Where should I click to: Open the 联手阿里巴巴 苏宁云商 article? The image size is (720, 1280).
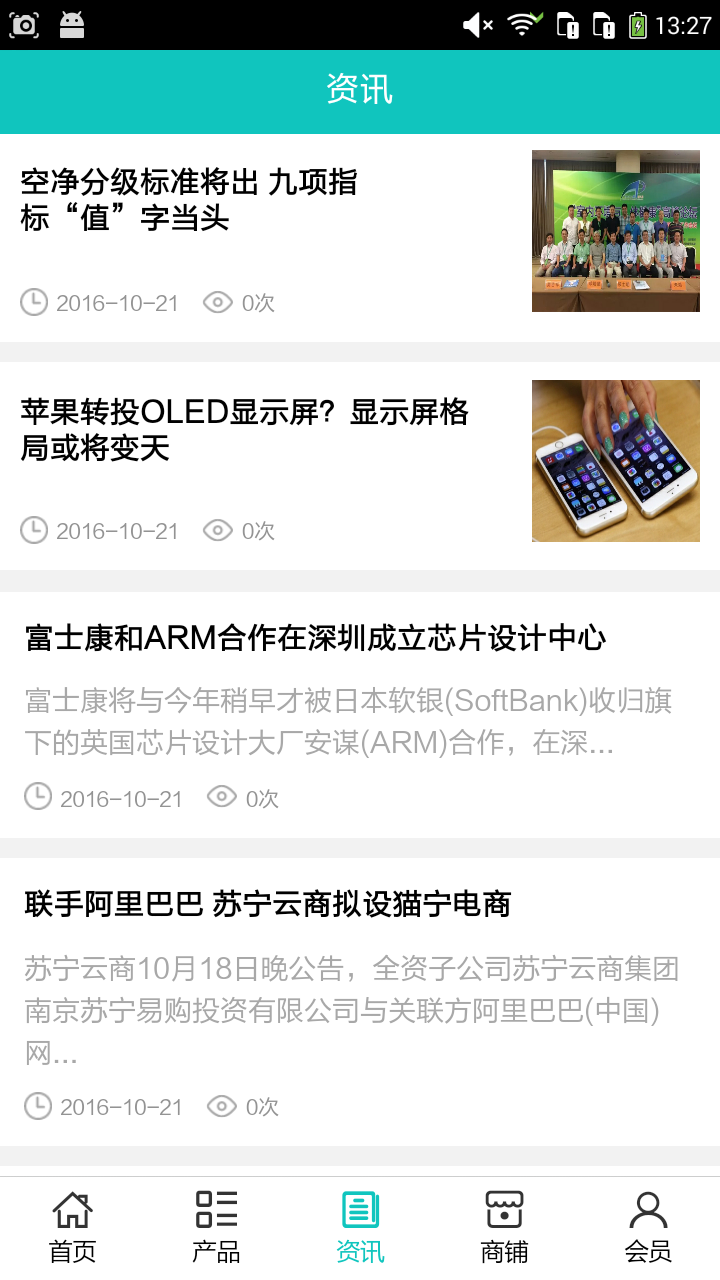[x=268, y=904]
